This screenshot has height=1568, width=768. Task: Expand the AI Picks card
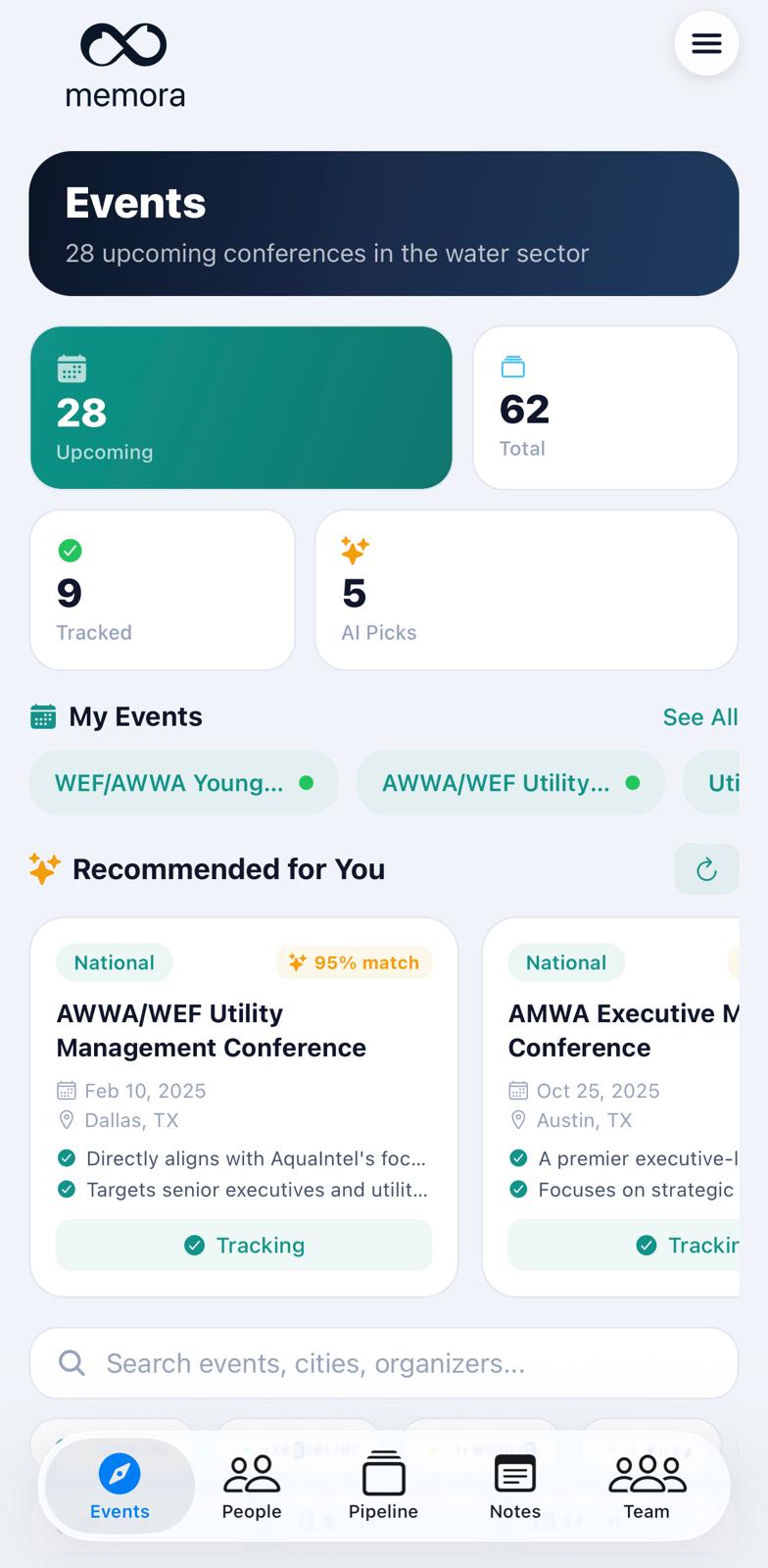coord(526,589)
